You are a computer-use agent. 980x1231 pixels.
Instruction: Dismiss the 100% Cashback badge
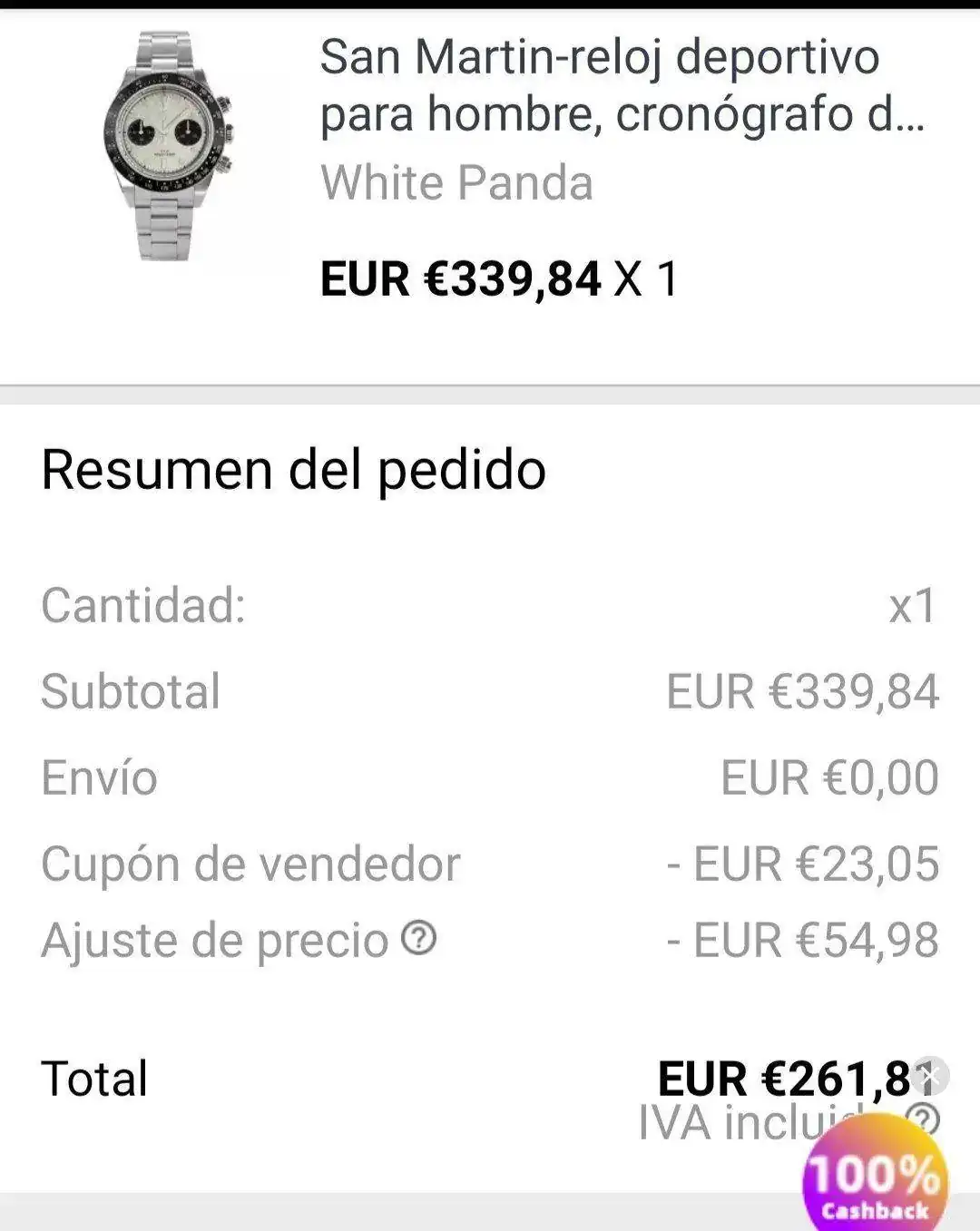click(929, 1076)
